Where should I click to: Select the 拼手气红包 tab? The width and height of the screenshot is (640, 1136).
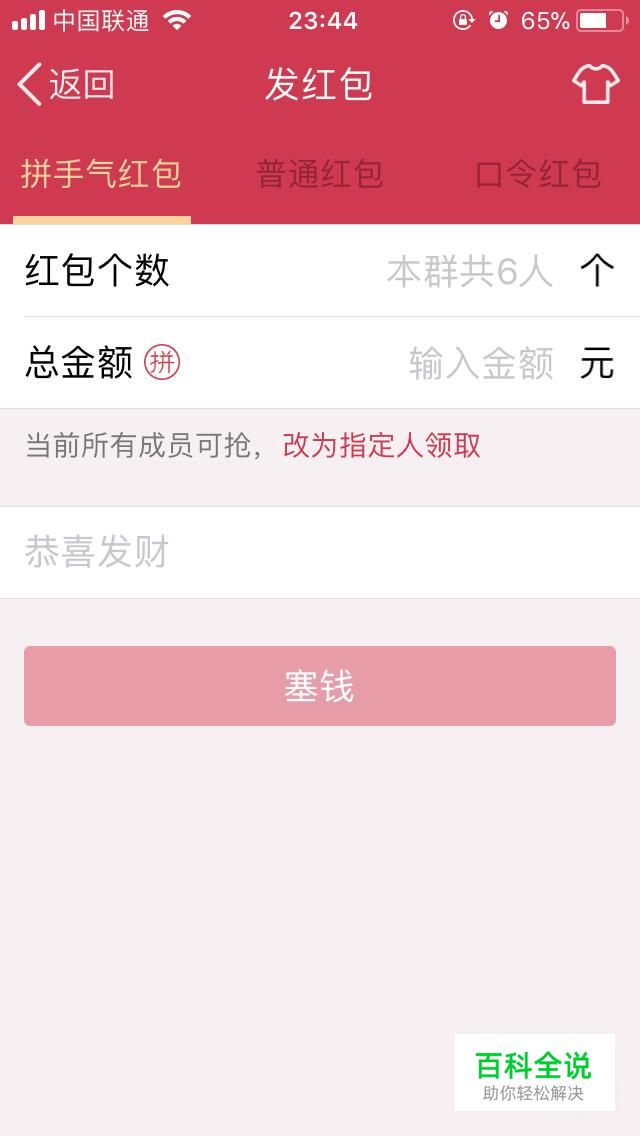(x=101, y=175)
